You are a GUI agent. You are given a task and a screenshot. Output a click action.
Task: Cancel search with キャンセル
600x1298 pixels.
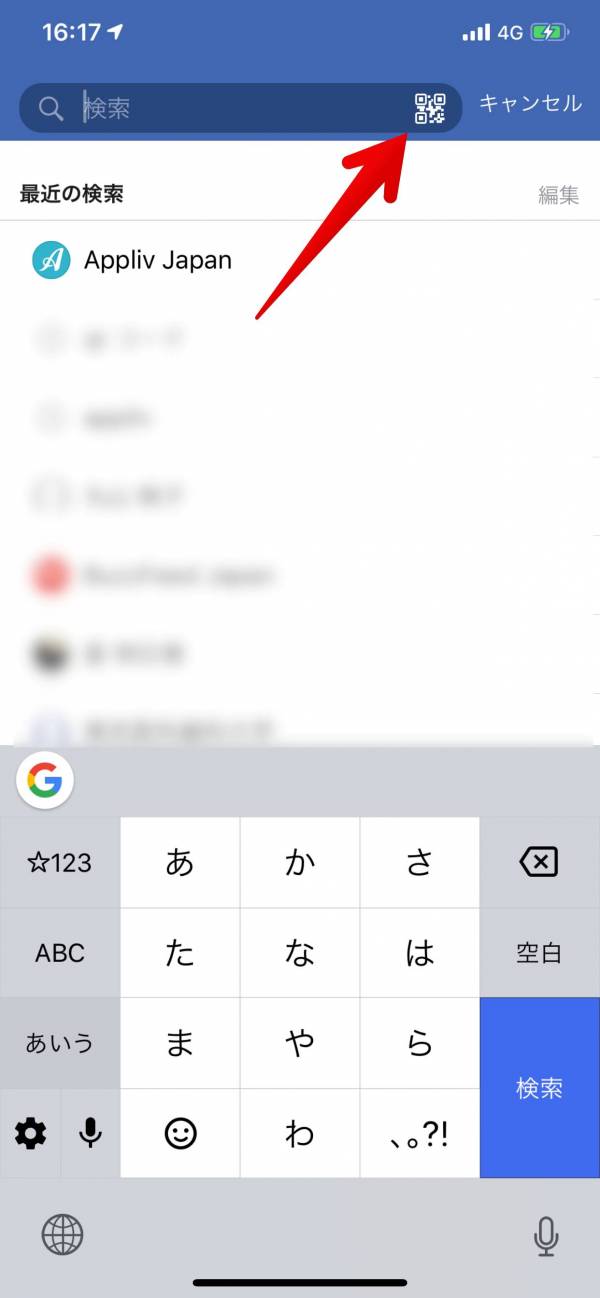(530, 103)
